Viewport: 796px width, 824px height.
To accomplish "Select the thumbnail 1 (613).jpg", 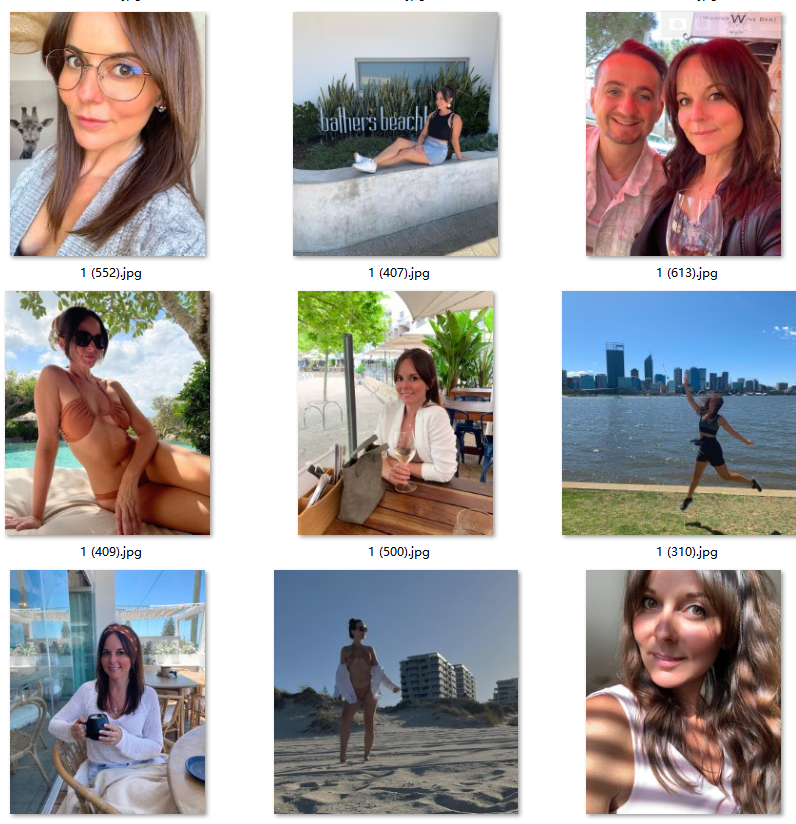I will [x=683, y=134].
